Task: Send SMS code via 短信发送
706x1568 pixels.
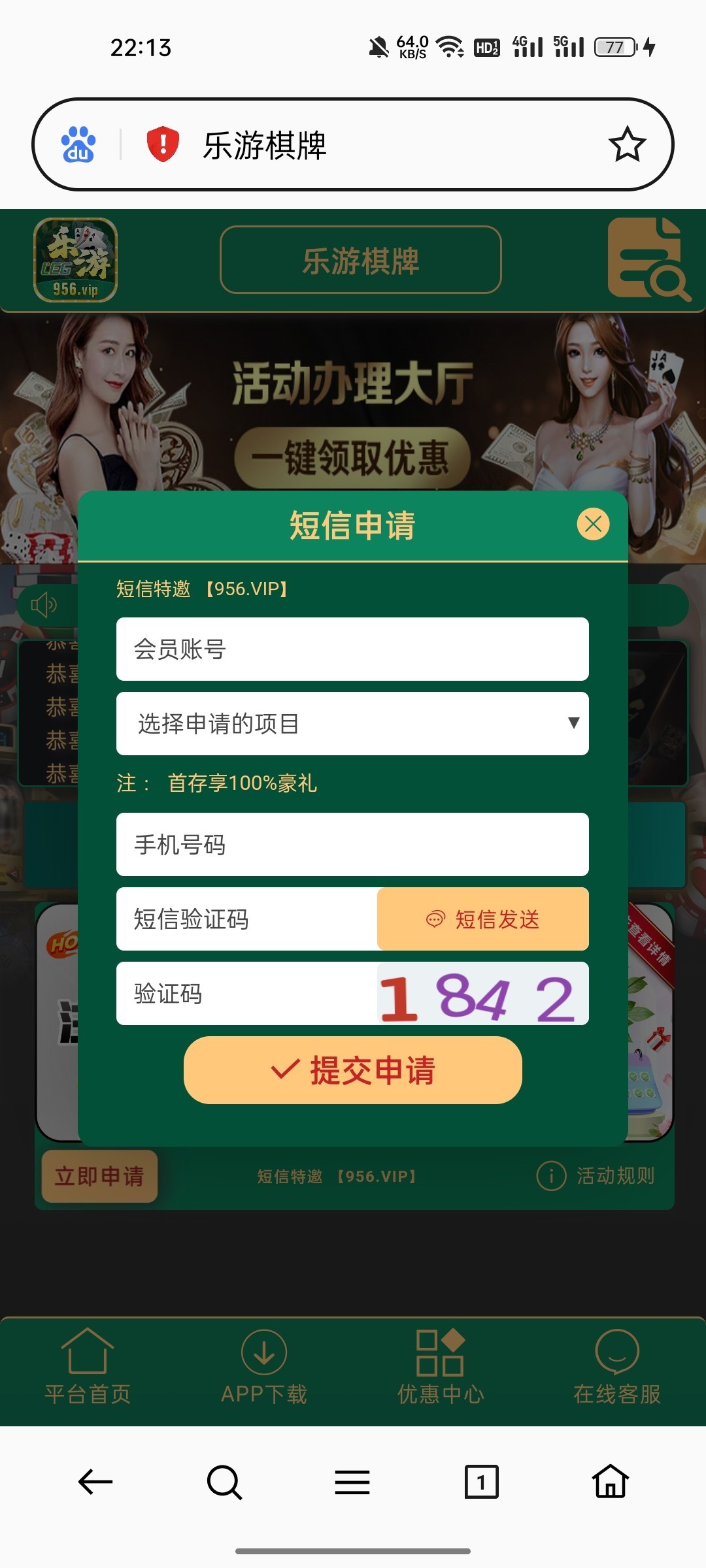Action: [483, 919]
